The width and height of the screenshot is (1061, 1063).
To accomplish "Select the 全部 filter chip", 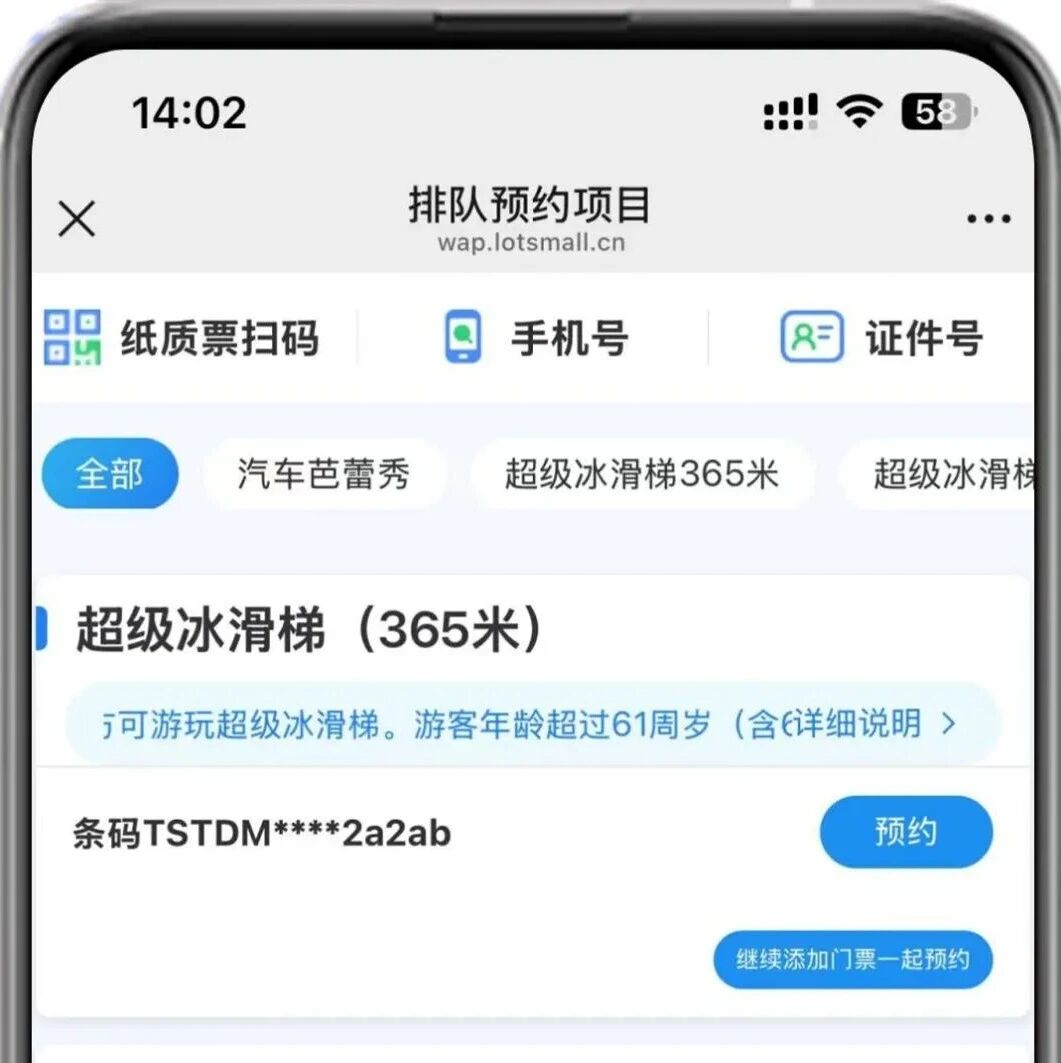I will point(110,474).
